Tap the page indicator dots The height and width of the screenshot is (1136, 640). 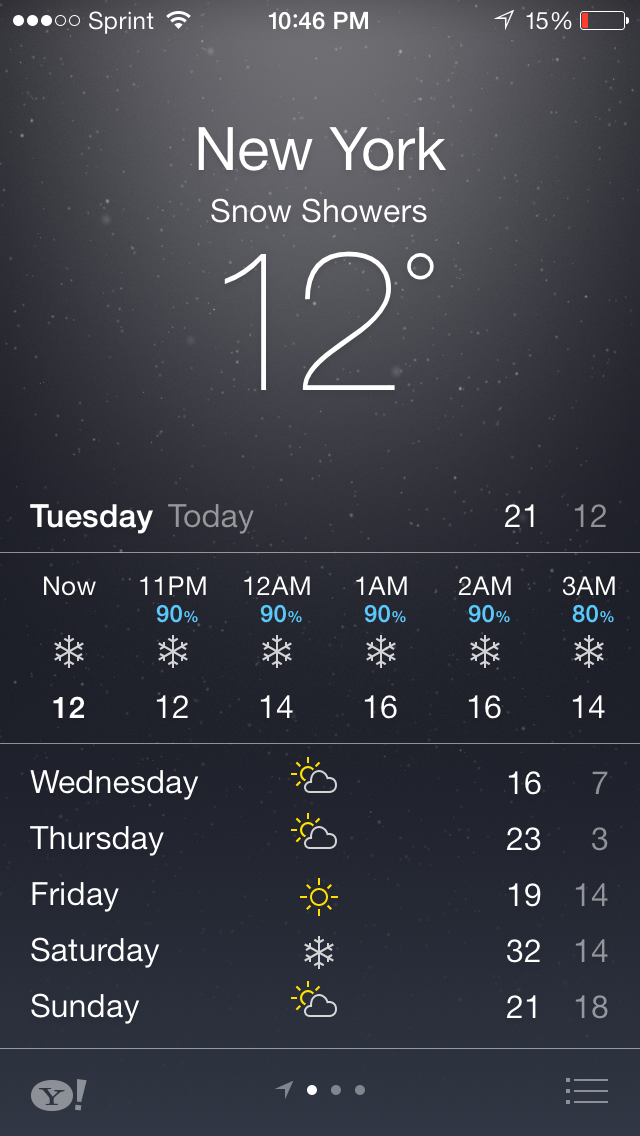click(320, 1089)
